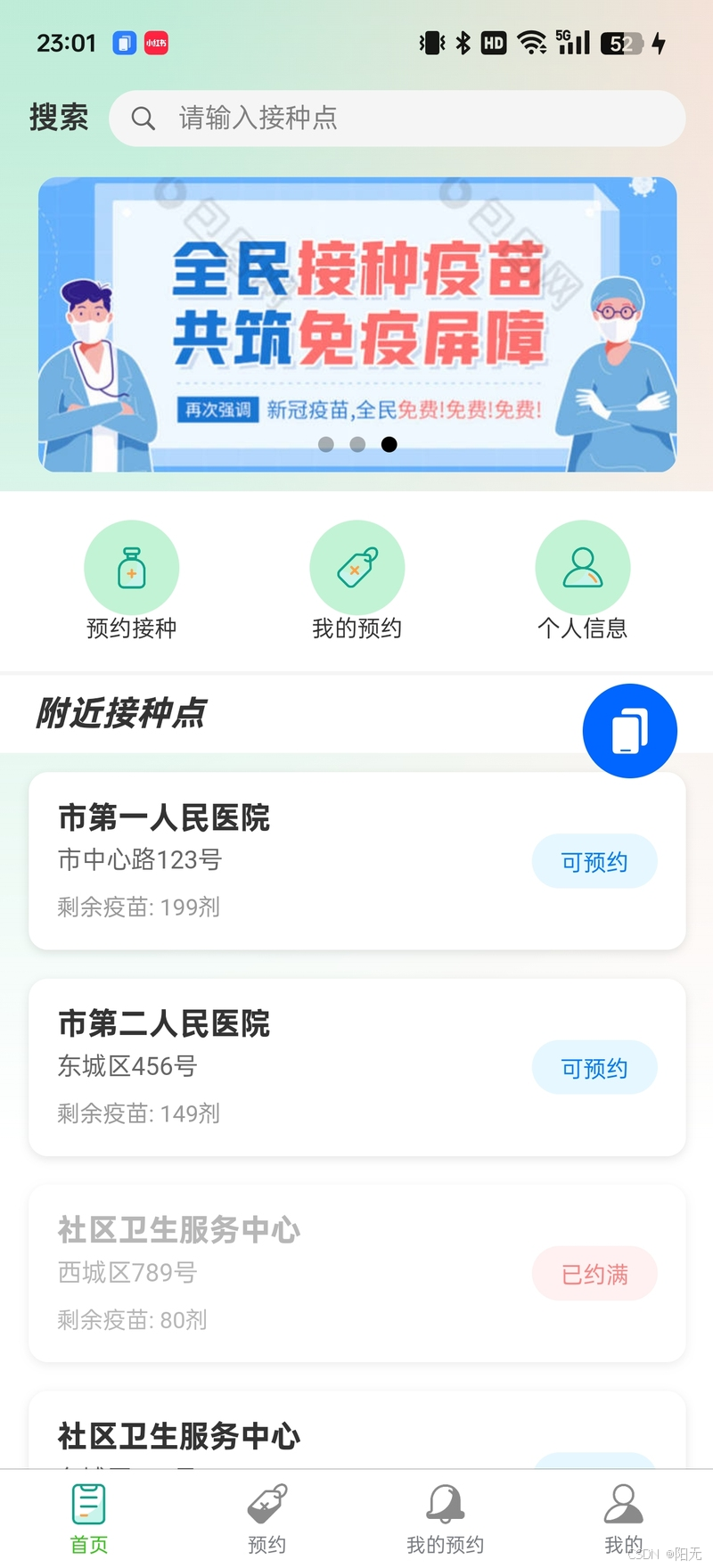Open the 市第一人民医院 card

267,860
